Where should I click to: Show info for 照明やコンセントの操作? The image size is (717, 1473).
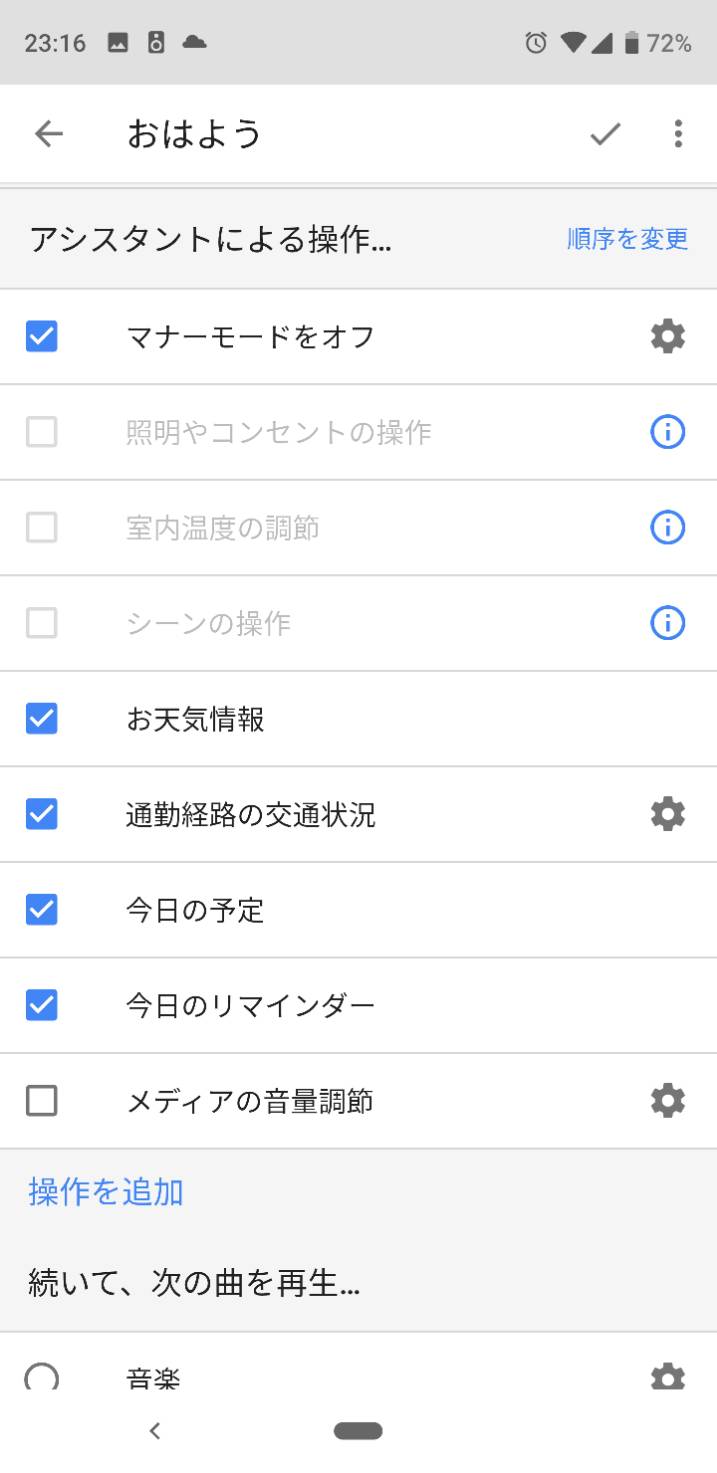(x=668, y=432)
